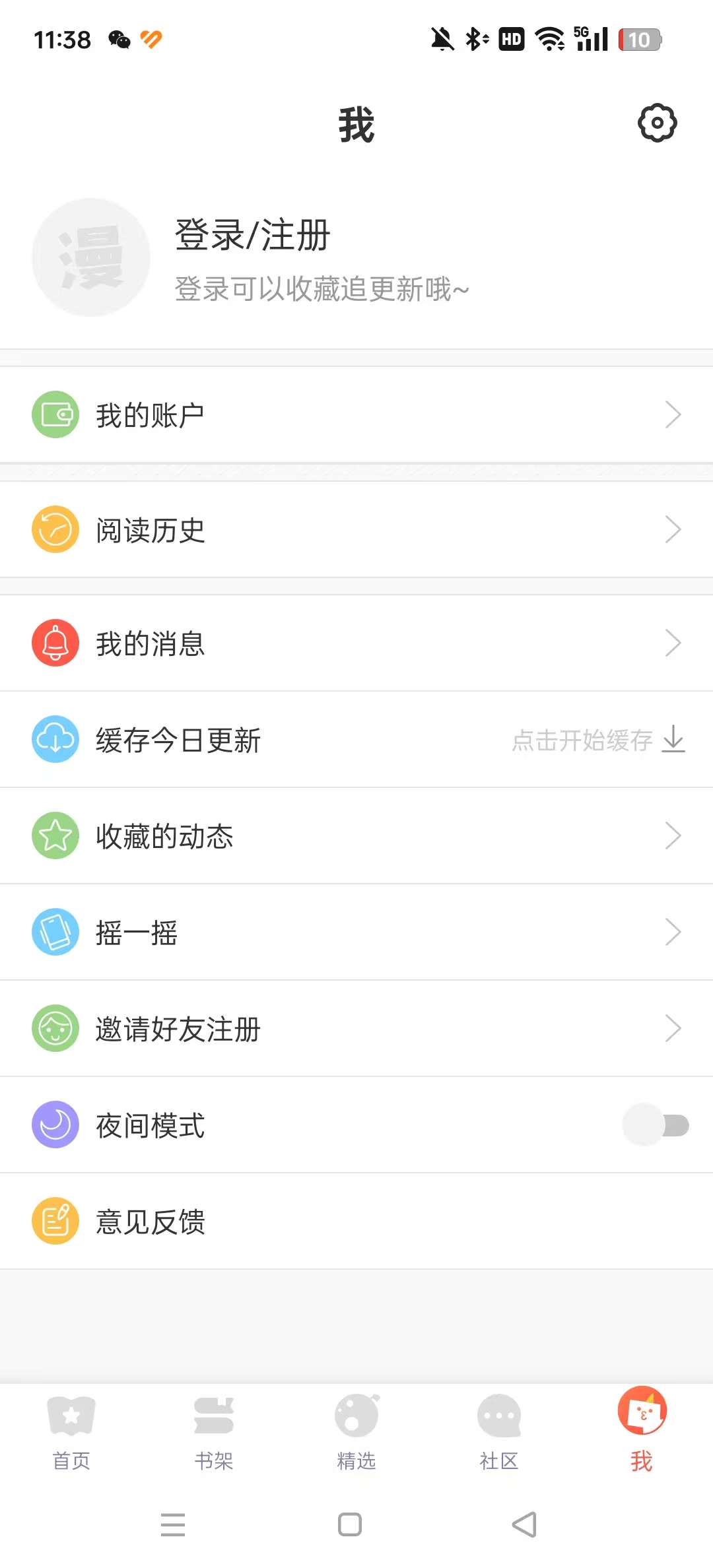This screenshot has height=1568, width=713.
Task: Open 阅读历史 reading history
Action: [356, 530]
